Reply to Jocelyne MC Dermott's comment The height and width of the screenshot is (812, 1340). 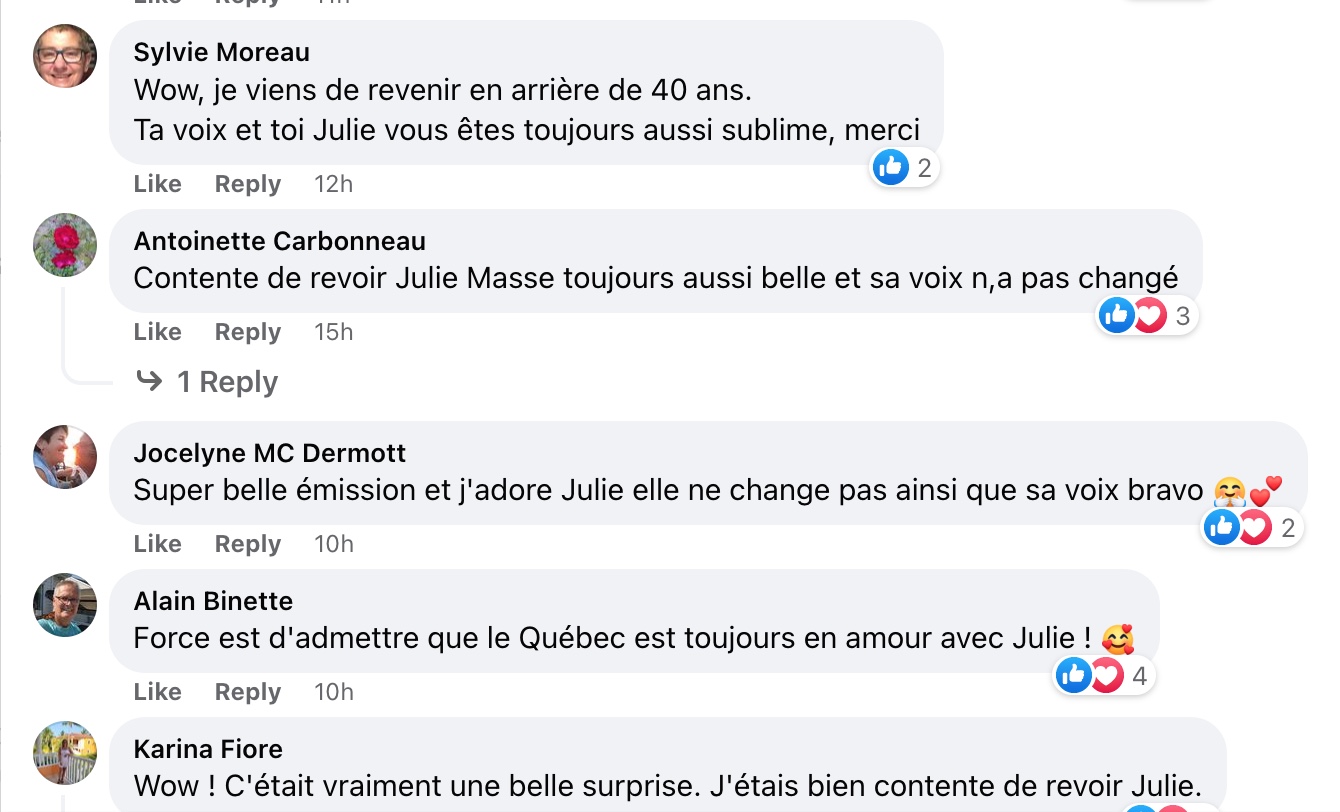[x=247, y=544]
